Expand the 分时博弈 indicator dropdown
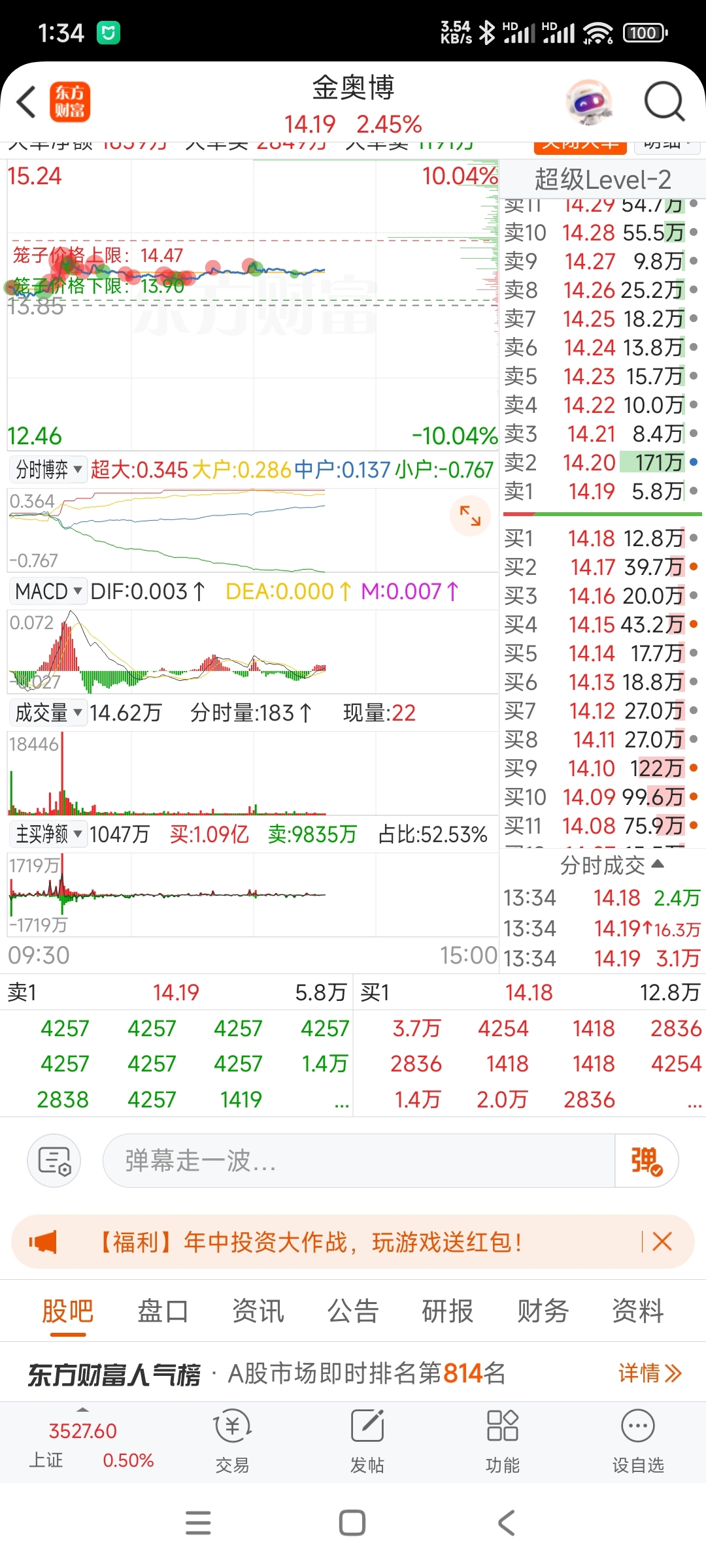This screenshot has width=706, height=1568. tap(48, 469)
